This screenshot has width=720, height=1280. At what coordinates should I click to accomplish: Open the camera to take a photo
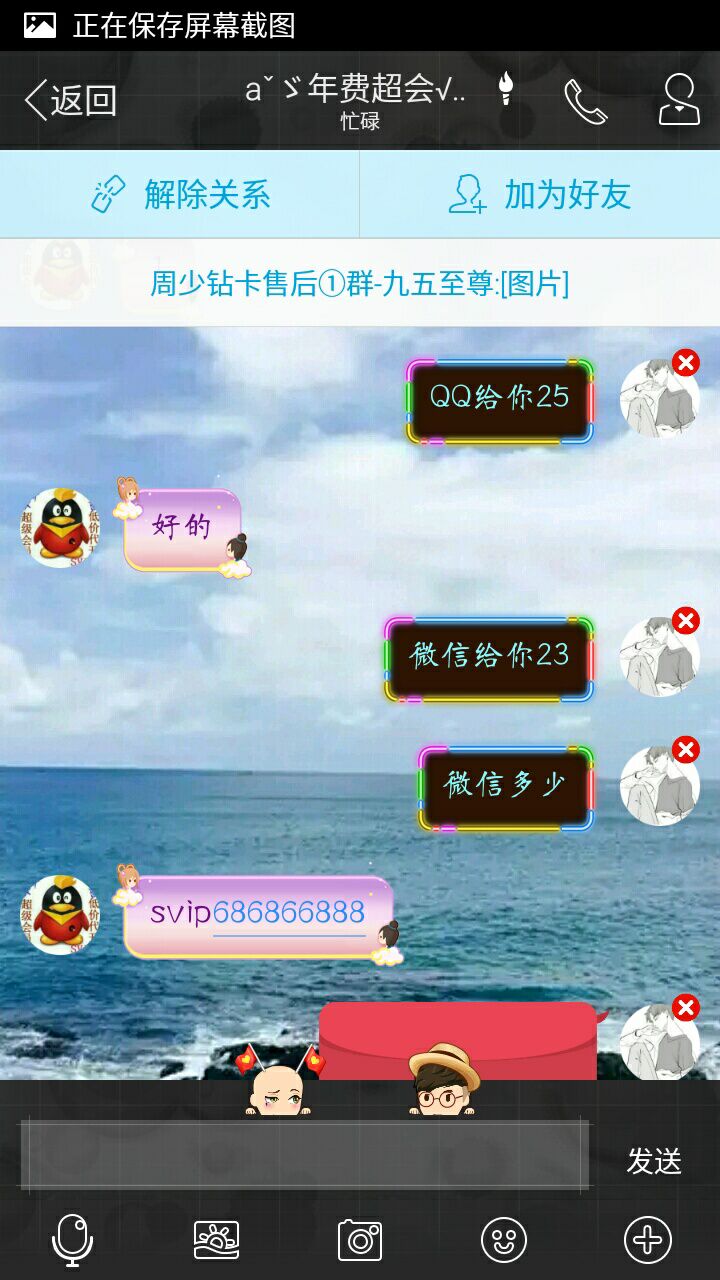(360, 1240)
